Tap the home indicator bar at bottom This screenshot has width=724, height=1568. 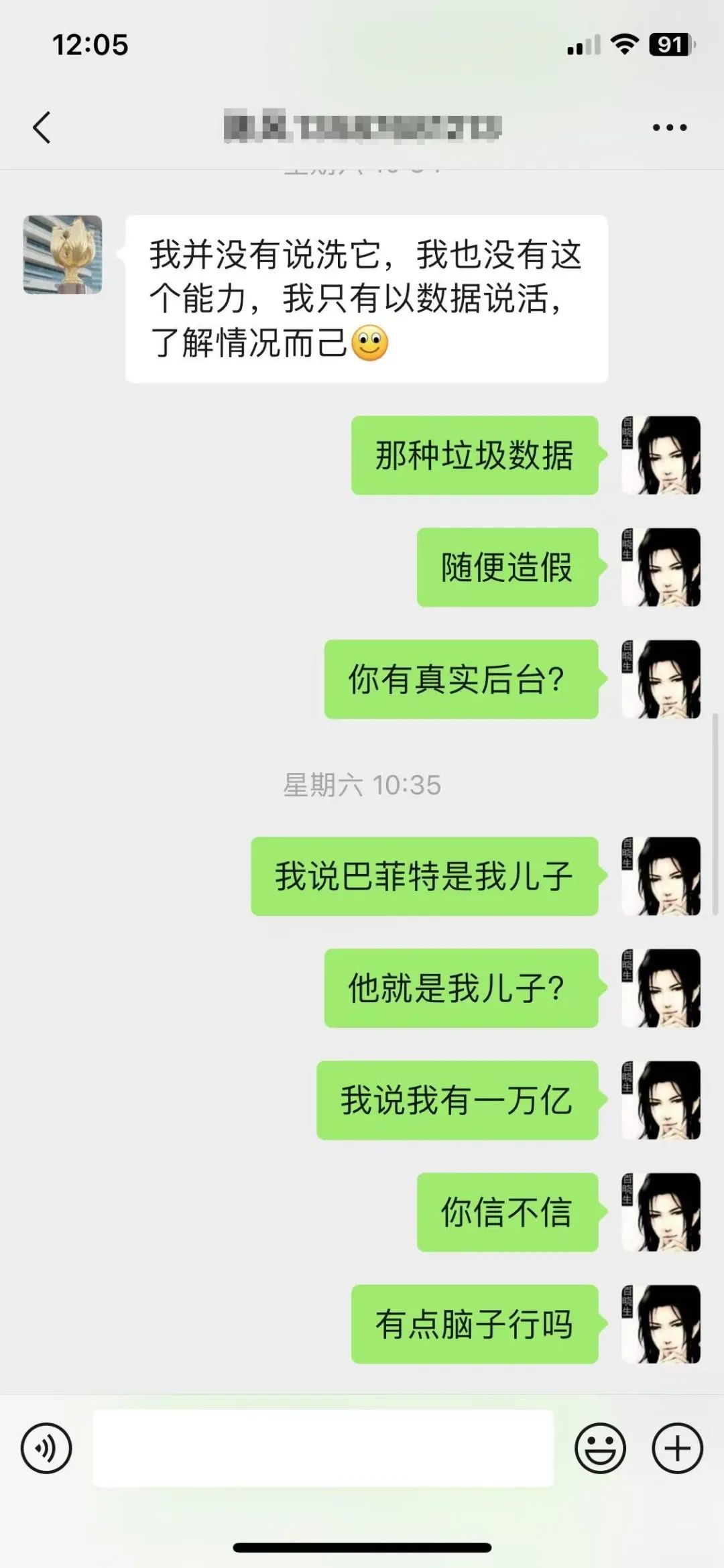362,1547
